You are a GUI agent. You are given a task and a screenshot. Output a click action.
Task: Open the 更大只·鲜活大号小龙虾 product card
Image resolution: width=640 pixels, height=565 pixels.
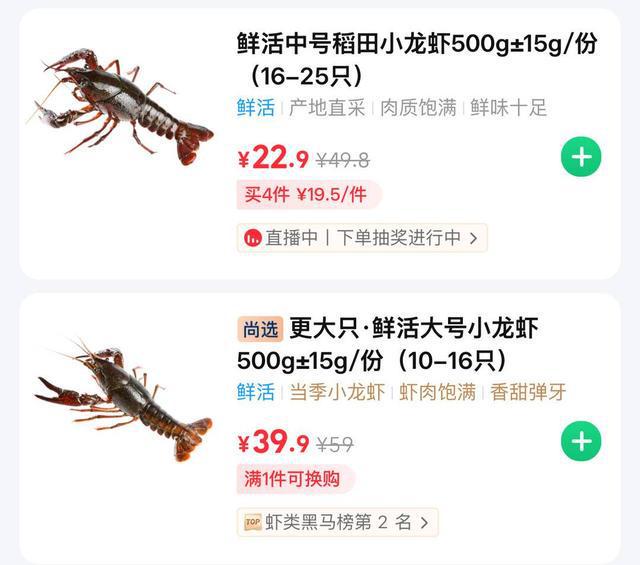pos(400,343)
